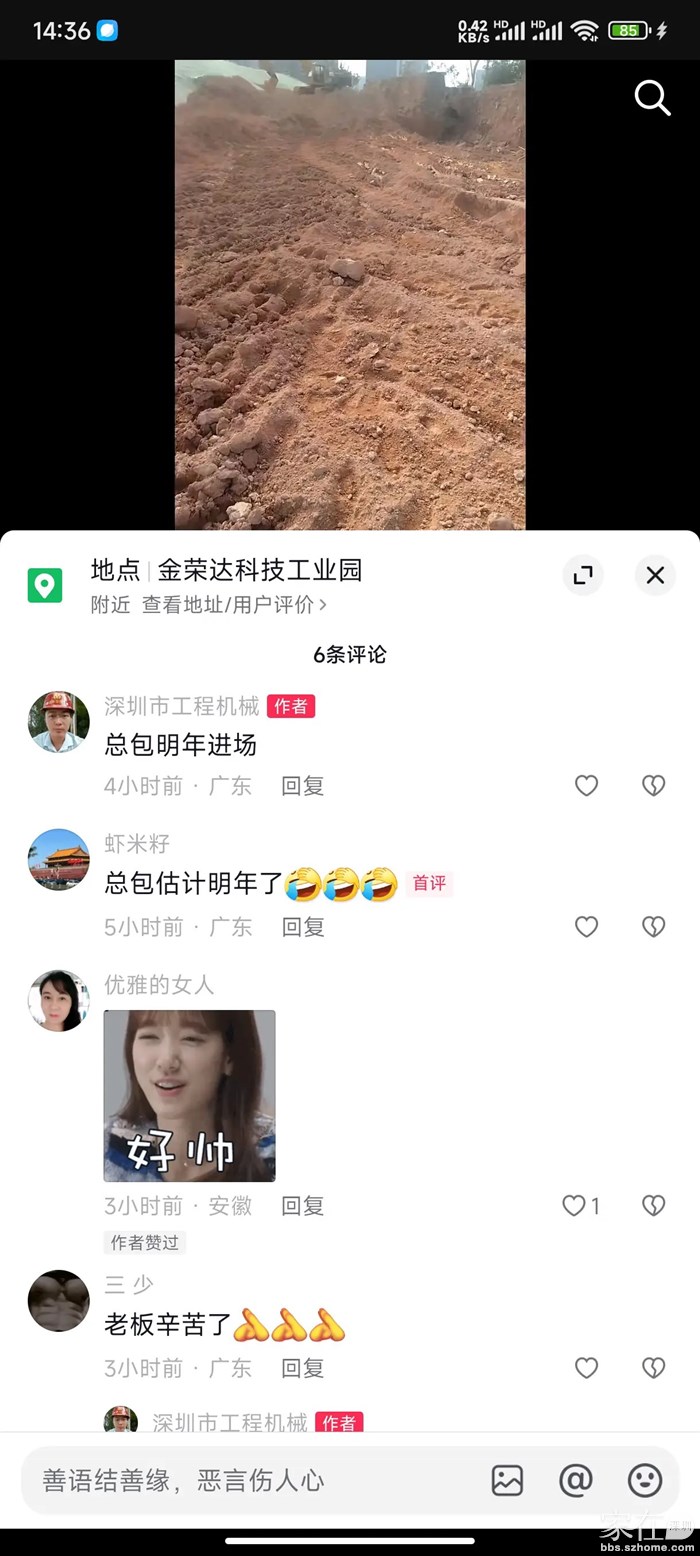The width and height of the screenshot is (700, 1556).
Task: Like 虾米籽's comment
Action: (x=586, y=927)
